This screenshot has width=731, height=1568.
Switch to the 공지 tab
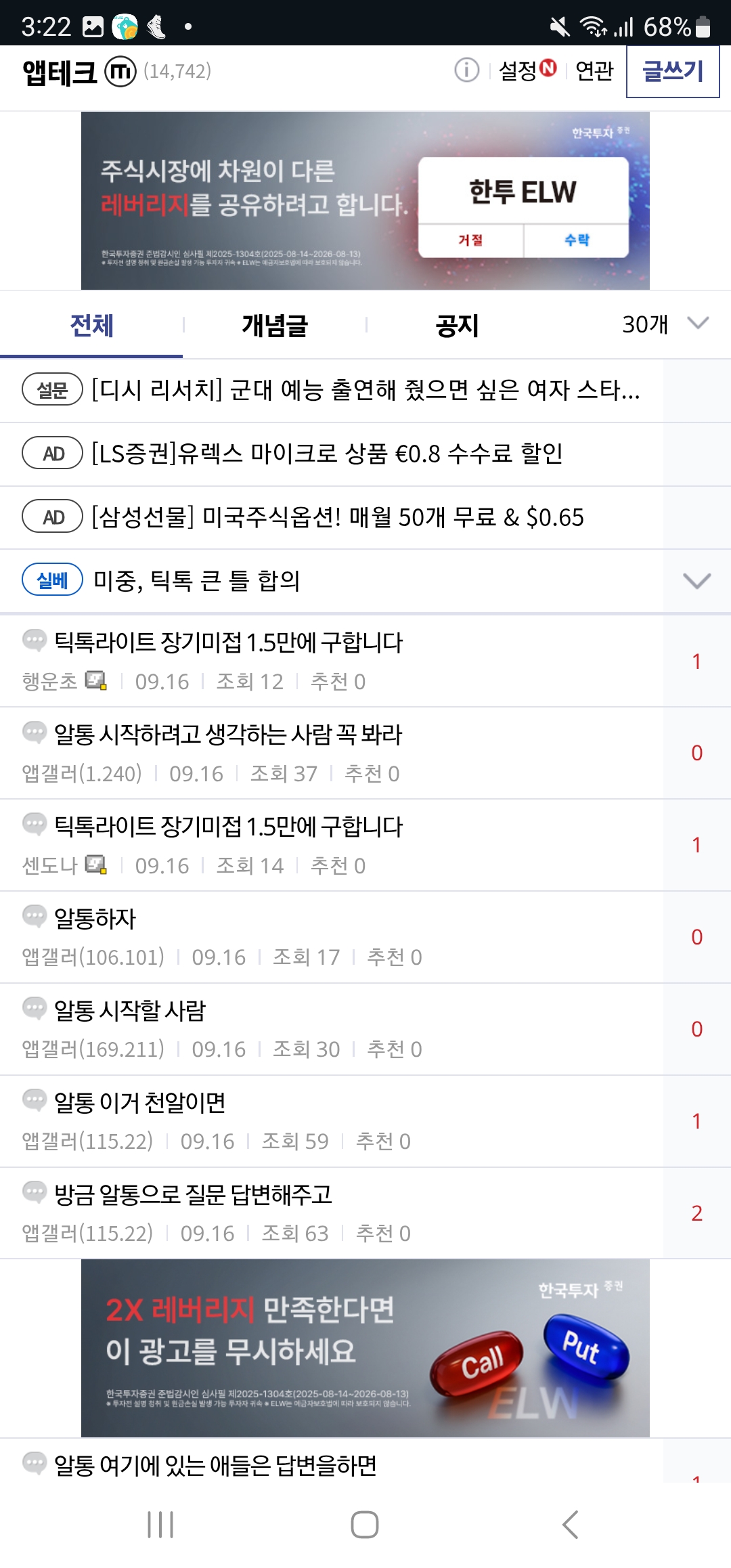pyautogui.click(x=457, y=326)
